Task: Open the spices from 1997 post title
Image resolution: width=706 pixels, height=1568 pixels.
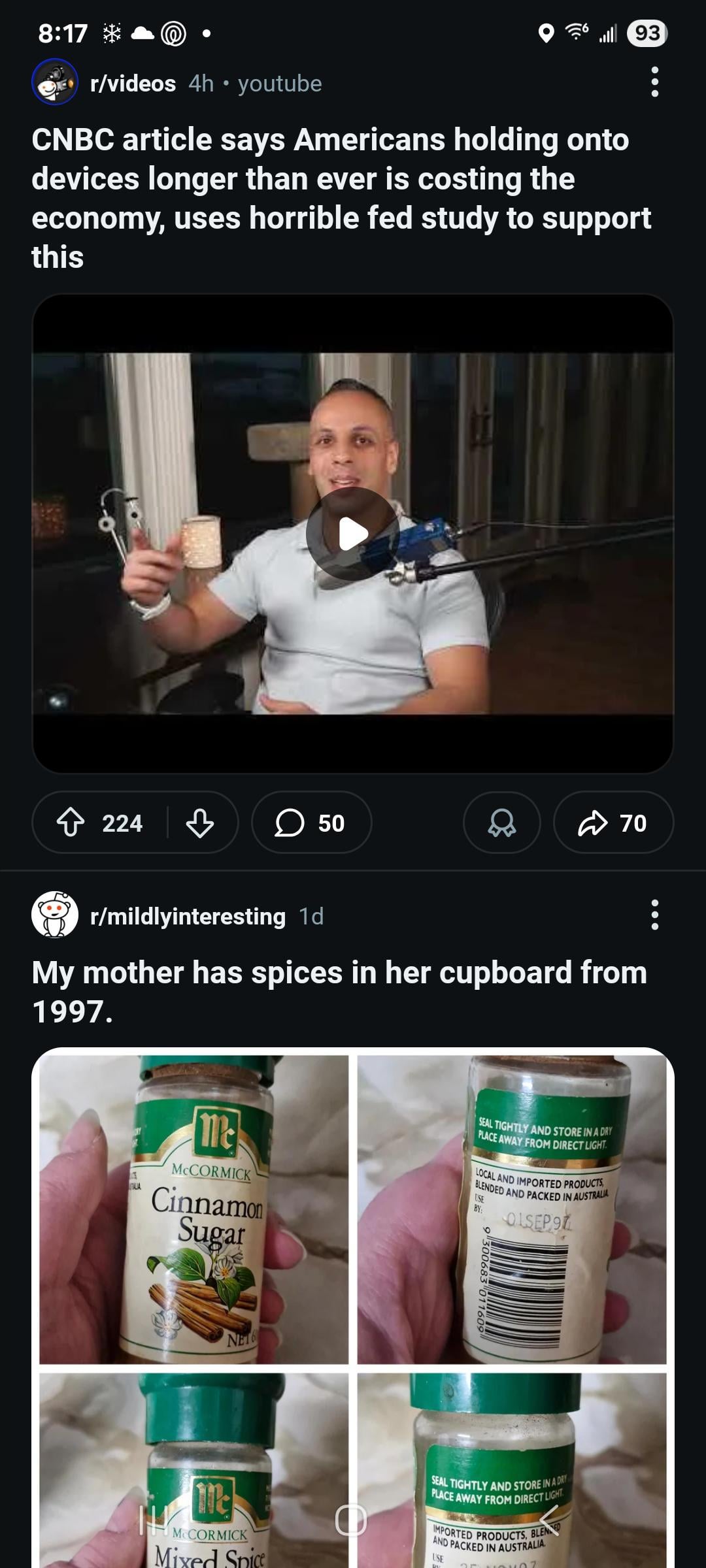Action: [x=340, y=991]
